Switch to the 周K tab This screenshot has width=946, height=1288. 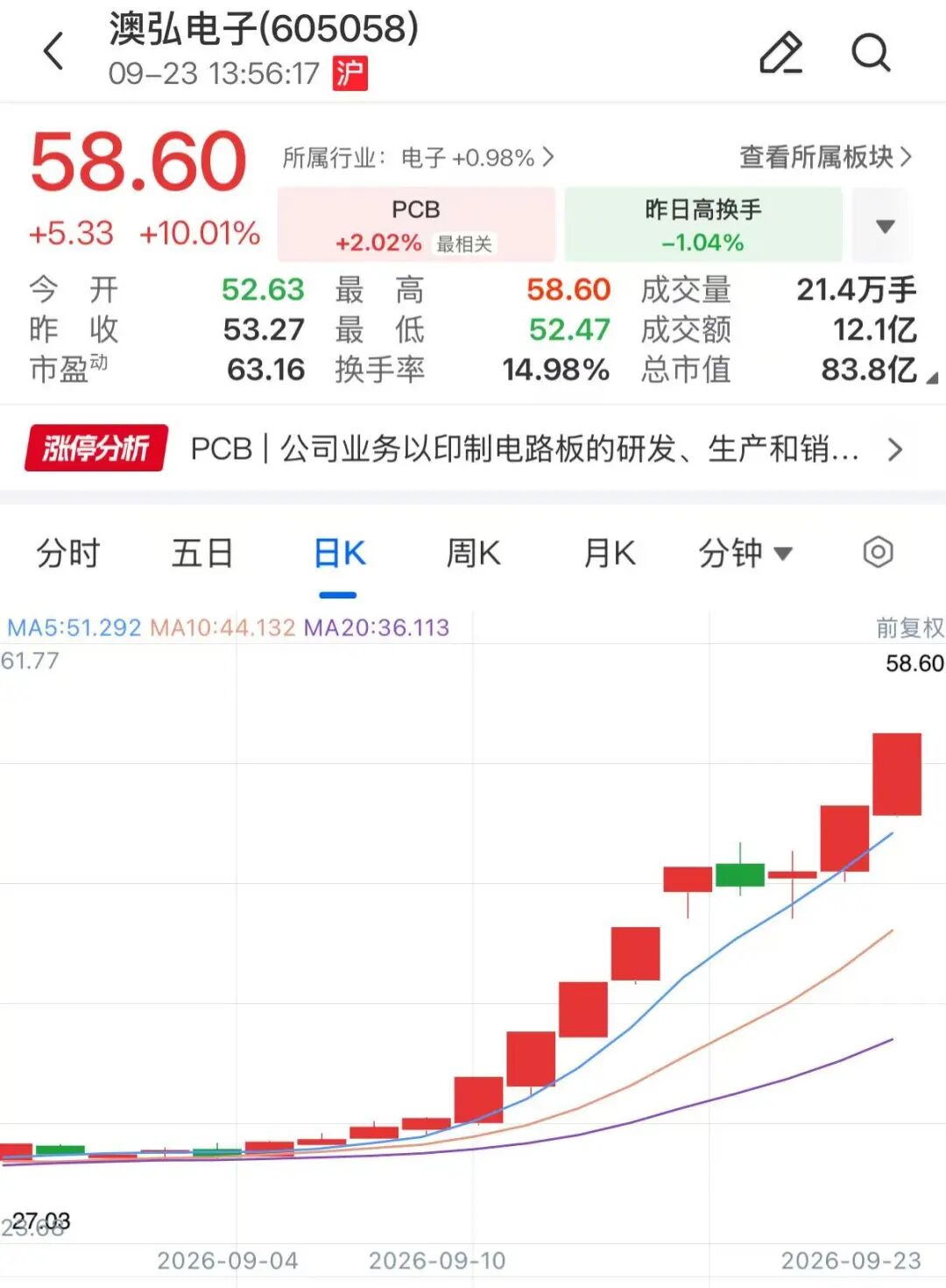[x=474, y=554]
